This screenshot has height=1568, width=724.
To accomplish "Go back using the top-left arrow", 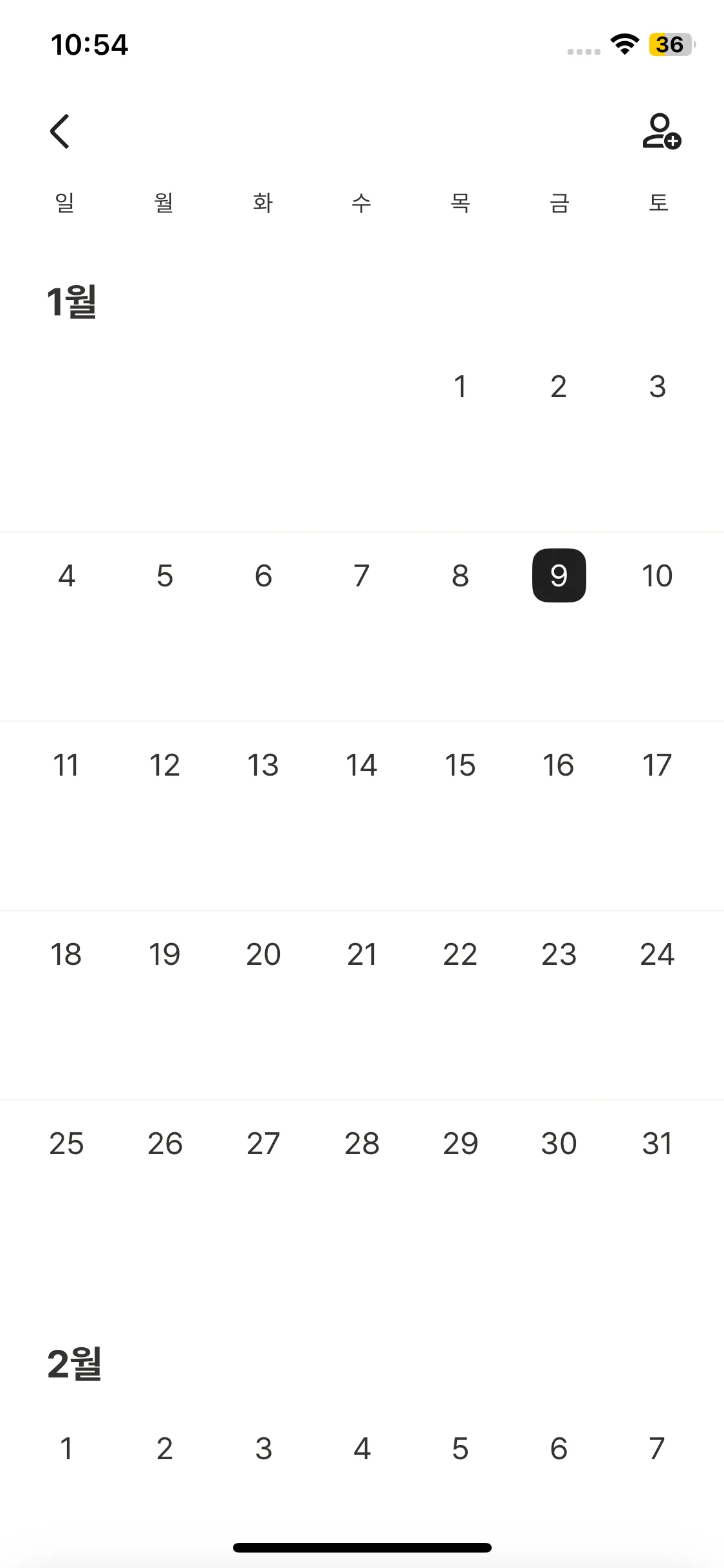I will [60, 131].
